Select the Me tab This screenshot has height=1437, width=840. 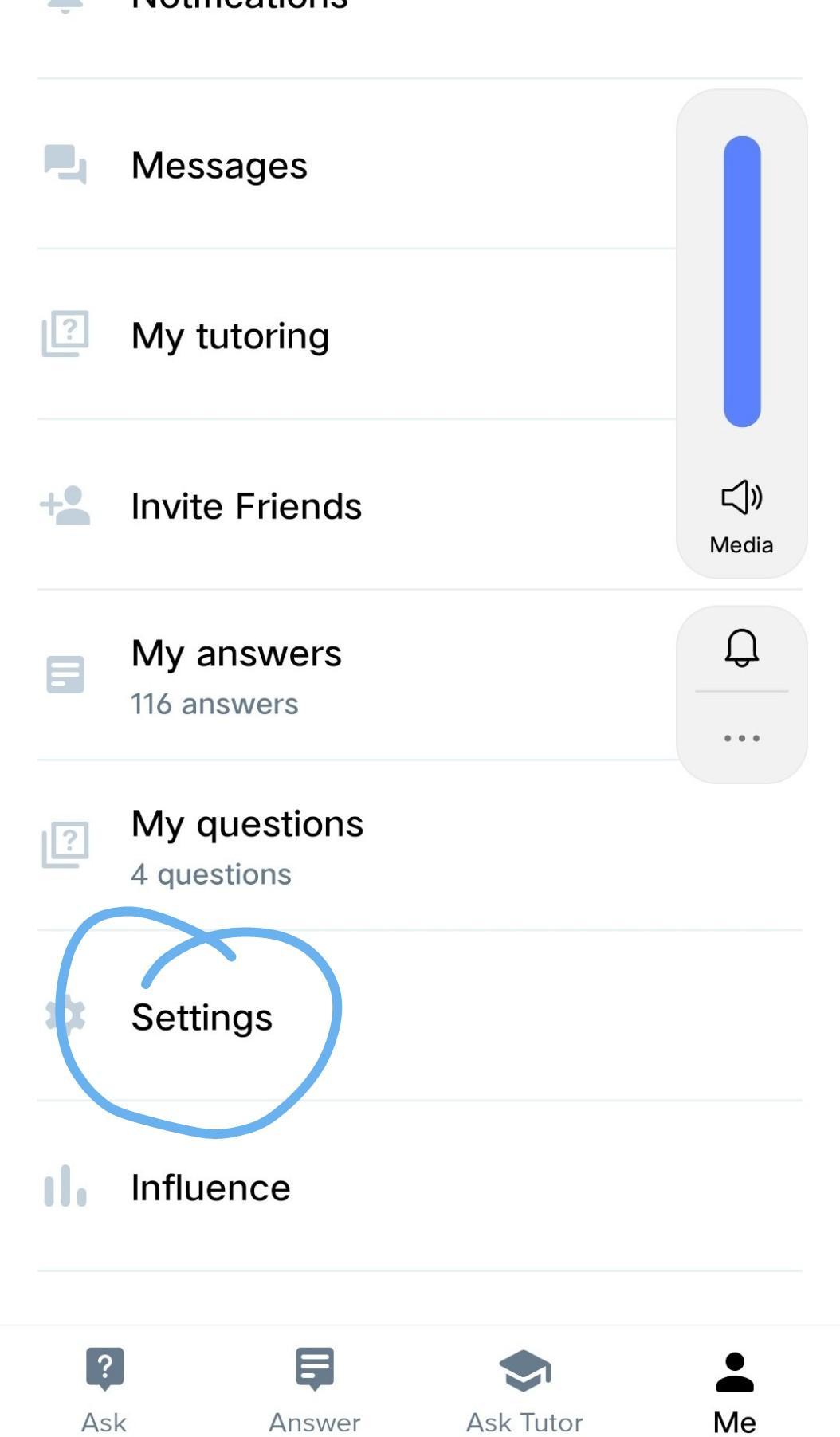pos(734,1387)
